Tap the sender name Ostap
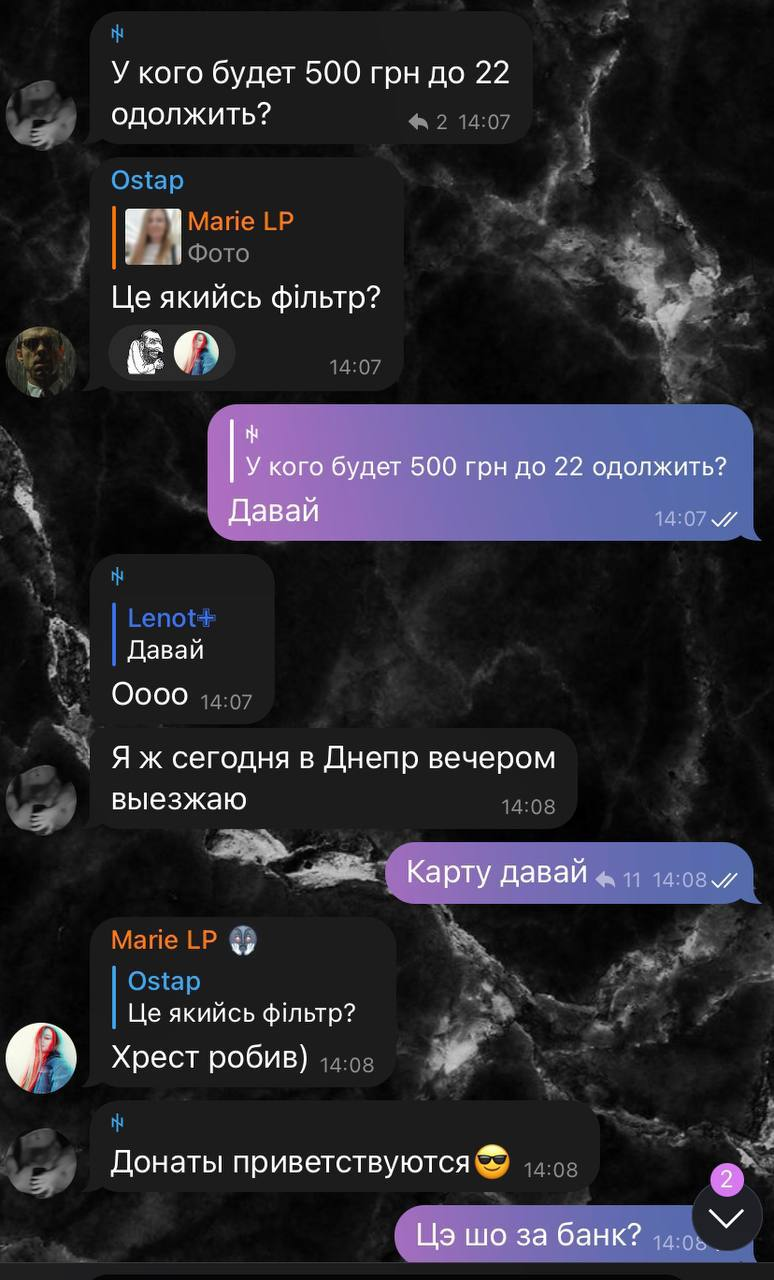Image resolution: width=774 pixels, height=1280 pixels. [x=147, y=181]
